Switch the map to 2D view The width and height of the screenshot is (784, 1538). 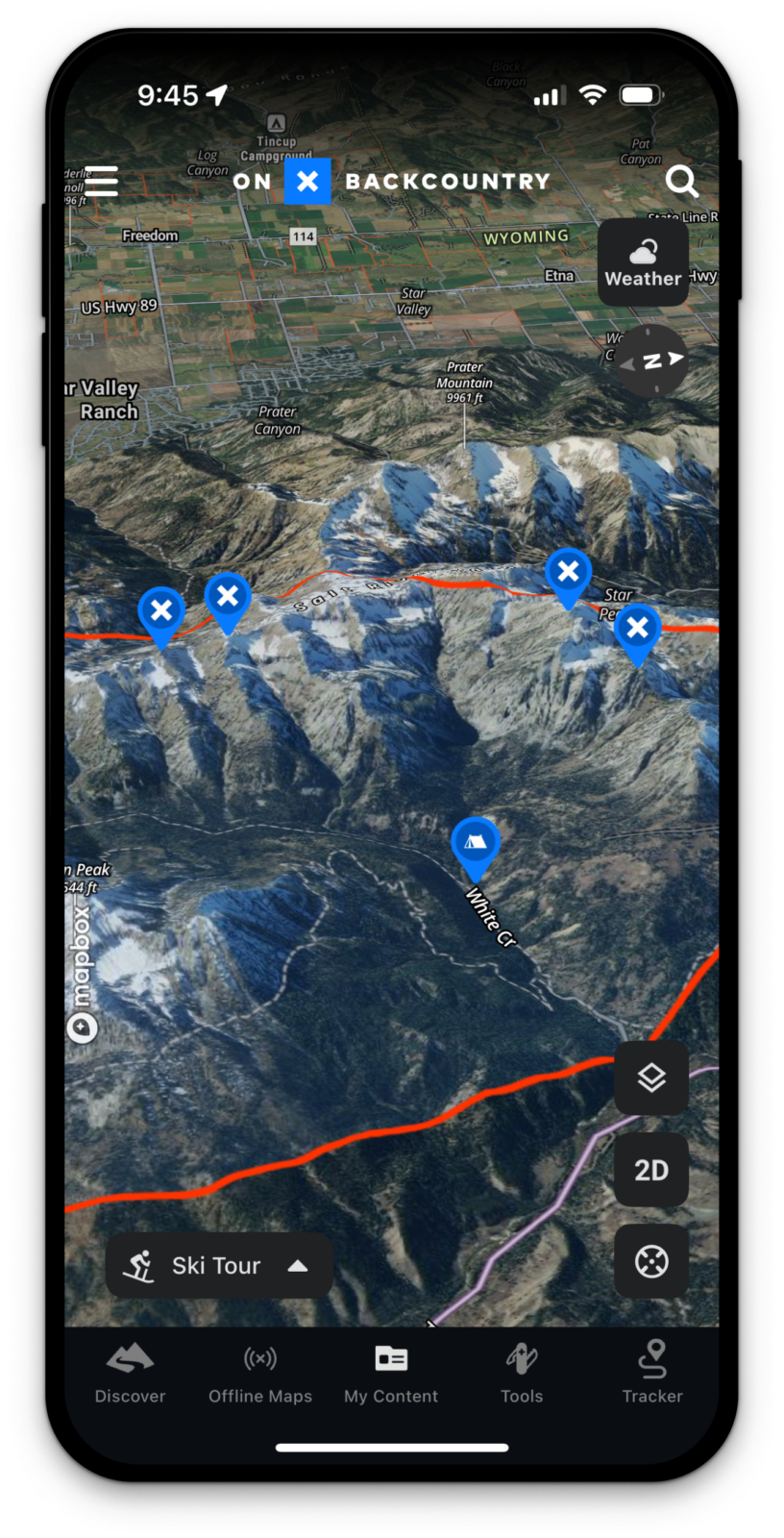[651, 1170]
